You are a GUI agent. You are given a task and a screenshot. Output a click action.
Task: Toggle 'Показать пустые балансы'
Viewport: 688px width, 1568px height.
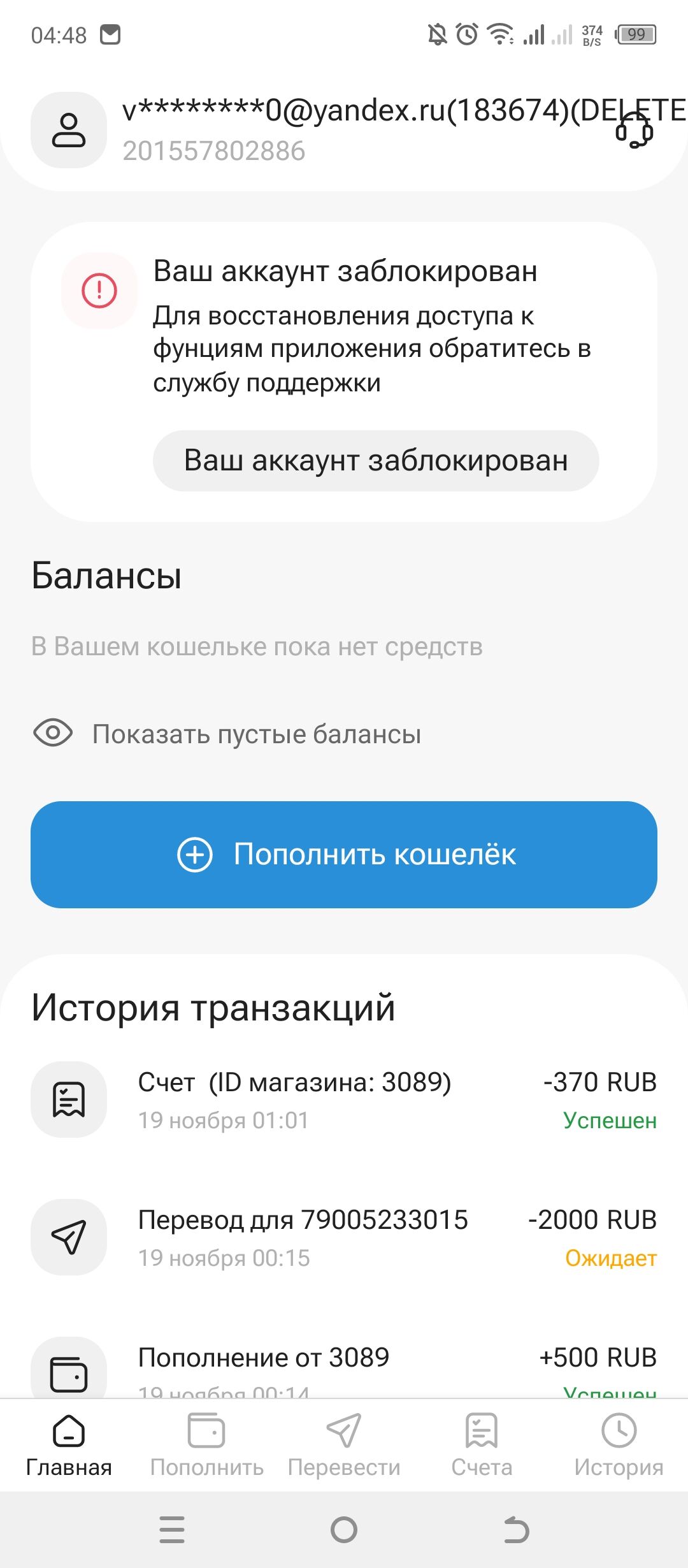pos(227,734)
